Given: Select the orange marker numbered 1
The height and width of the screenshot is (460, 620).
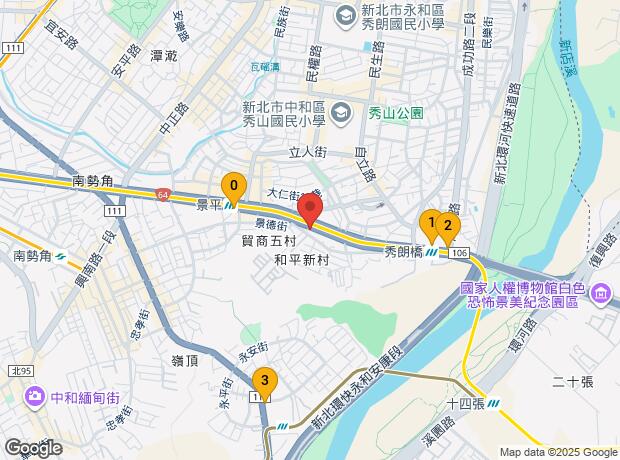Looking at the screenshot, I should tap(429, 227).
